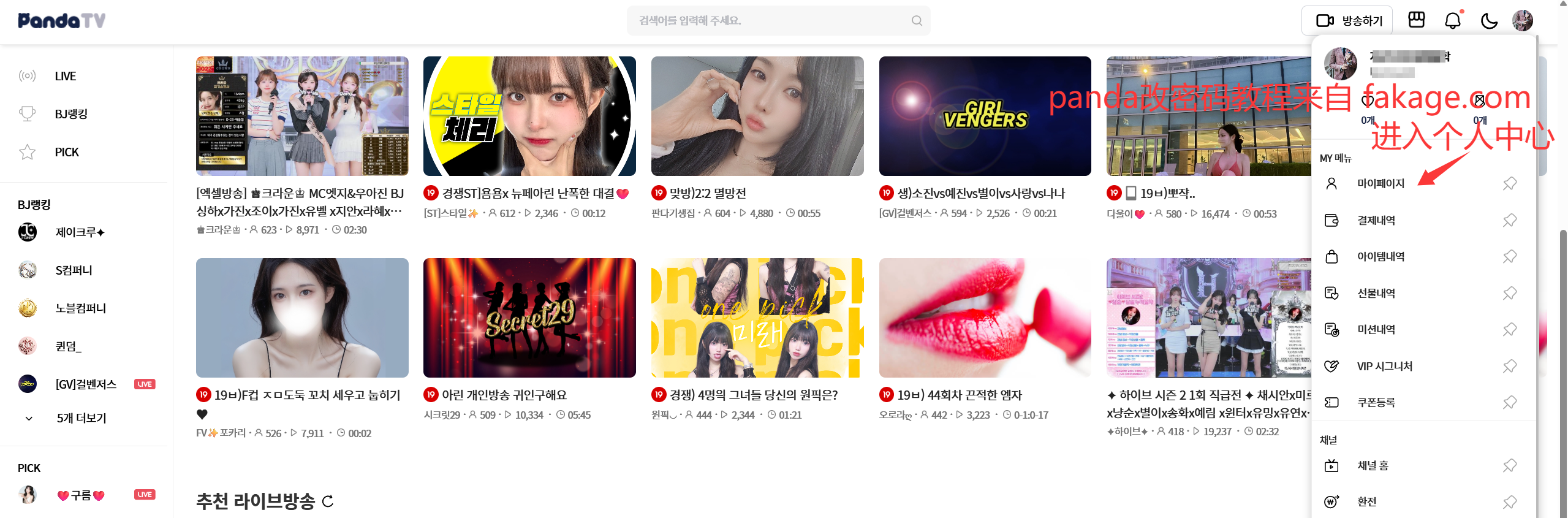Image resolution: width=1568 pixels, height=518 pixels.
Task: Open 아이템내역 item history
Action: tap(1381, 256)
